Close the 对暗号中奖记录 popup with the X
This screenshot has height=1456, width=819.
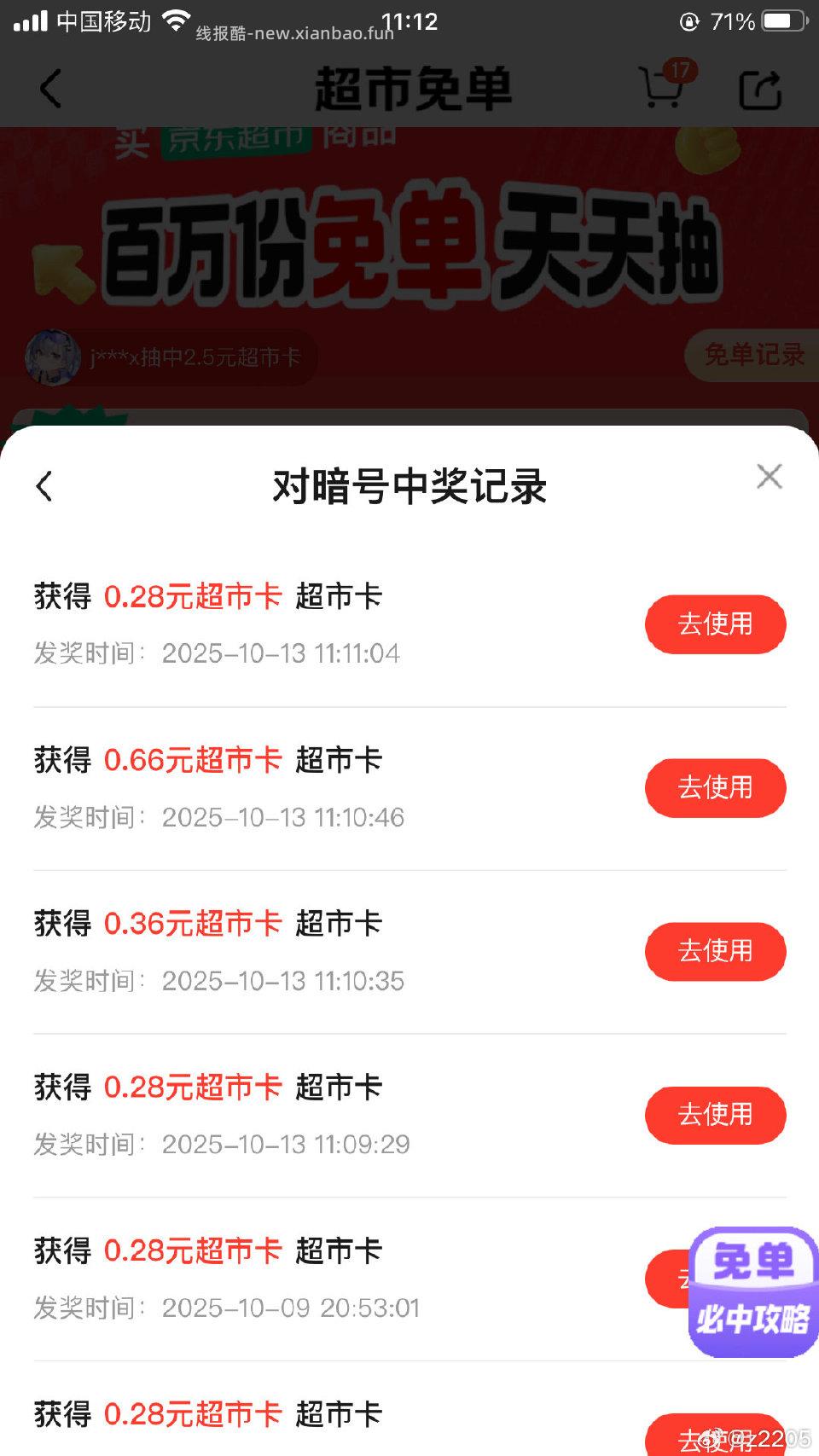769,477
